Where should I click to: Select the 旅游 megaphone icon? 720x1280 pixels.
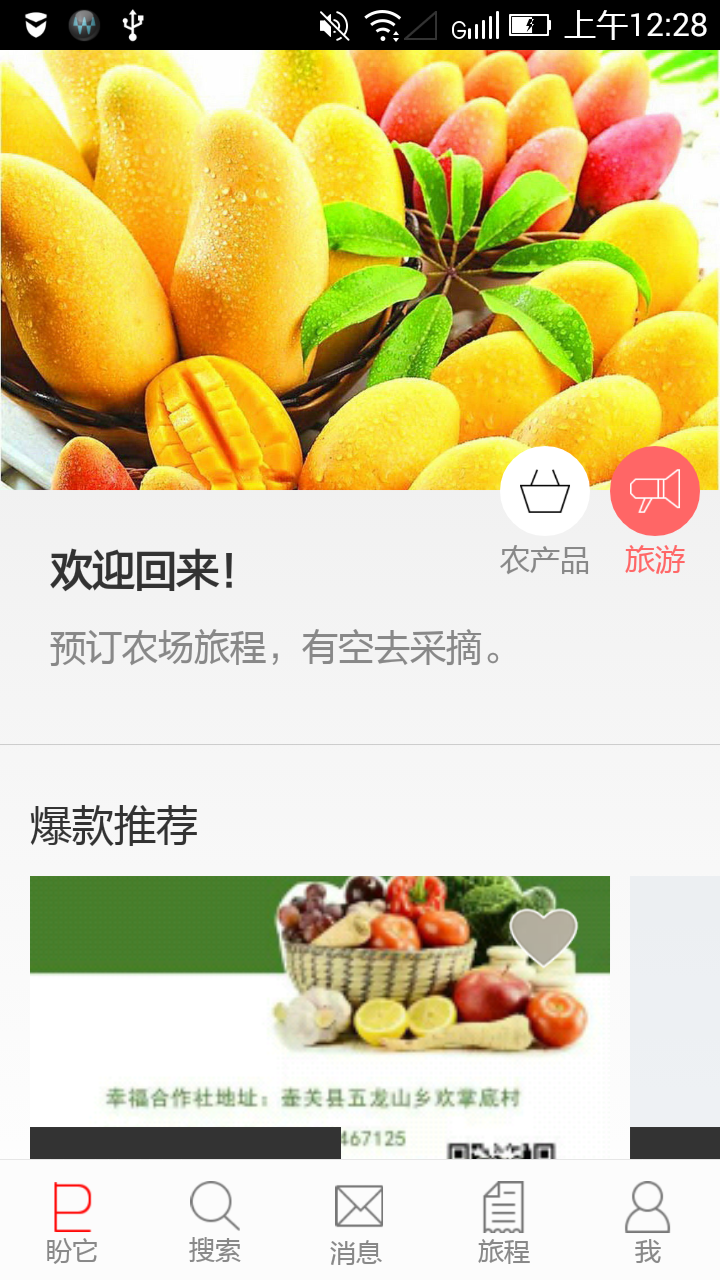(655, 491)
